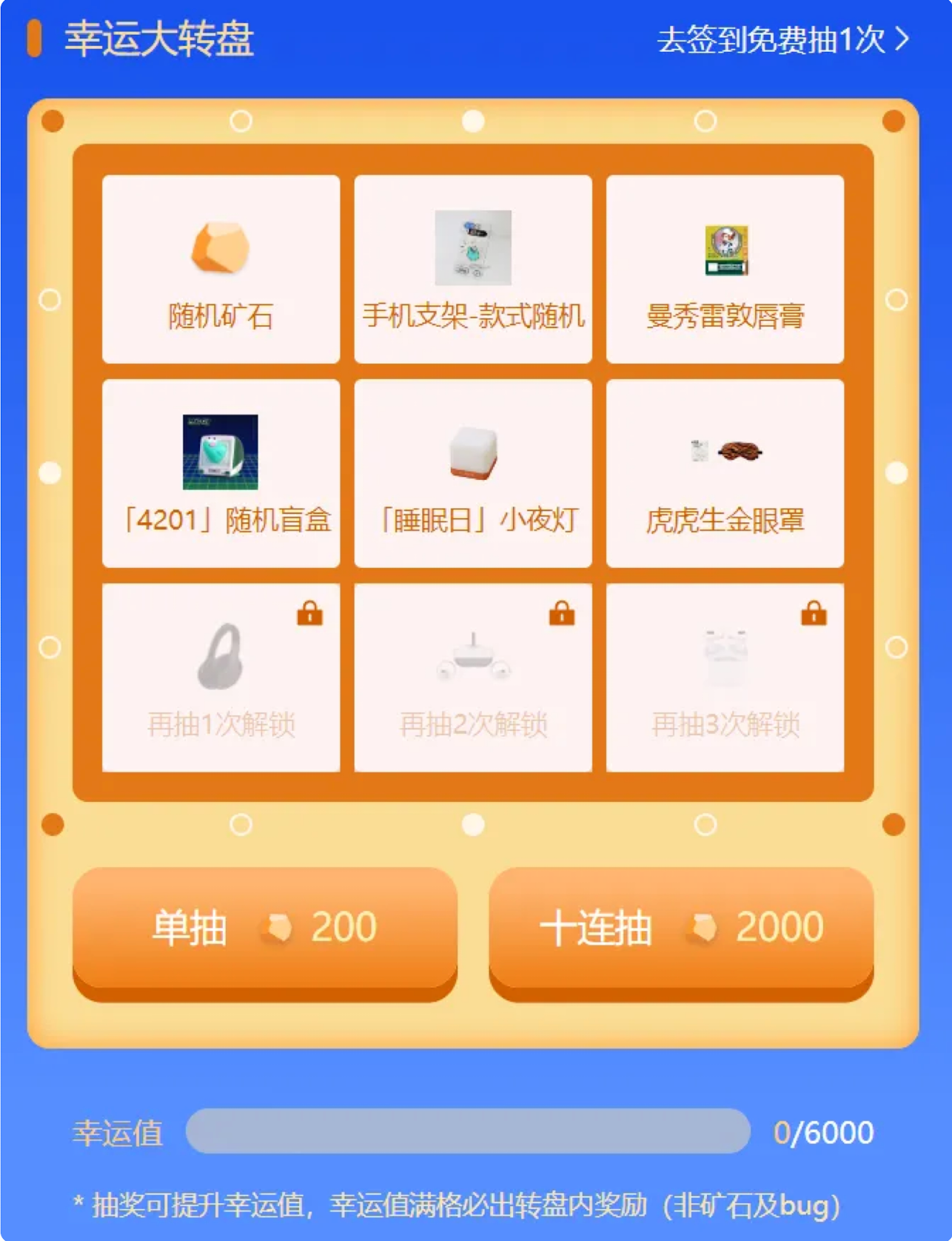Tap the locked 再抽2次解锁 tile
The image size is (952, 1241).
473,678
